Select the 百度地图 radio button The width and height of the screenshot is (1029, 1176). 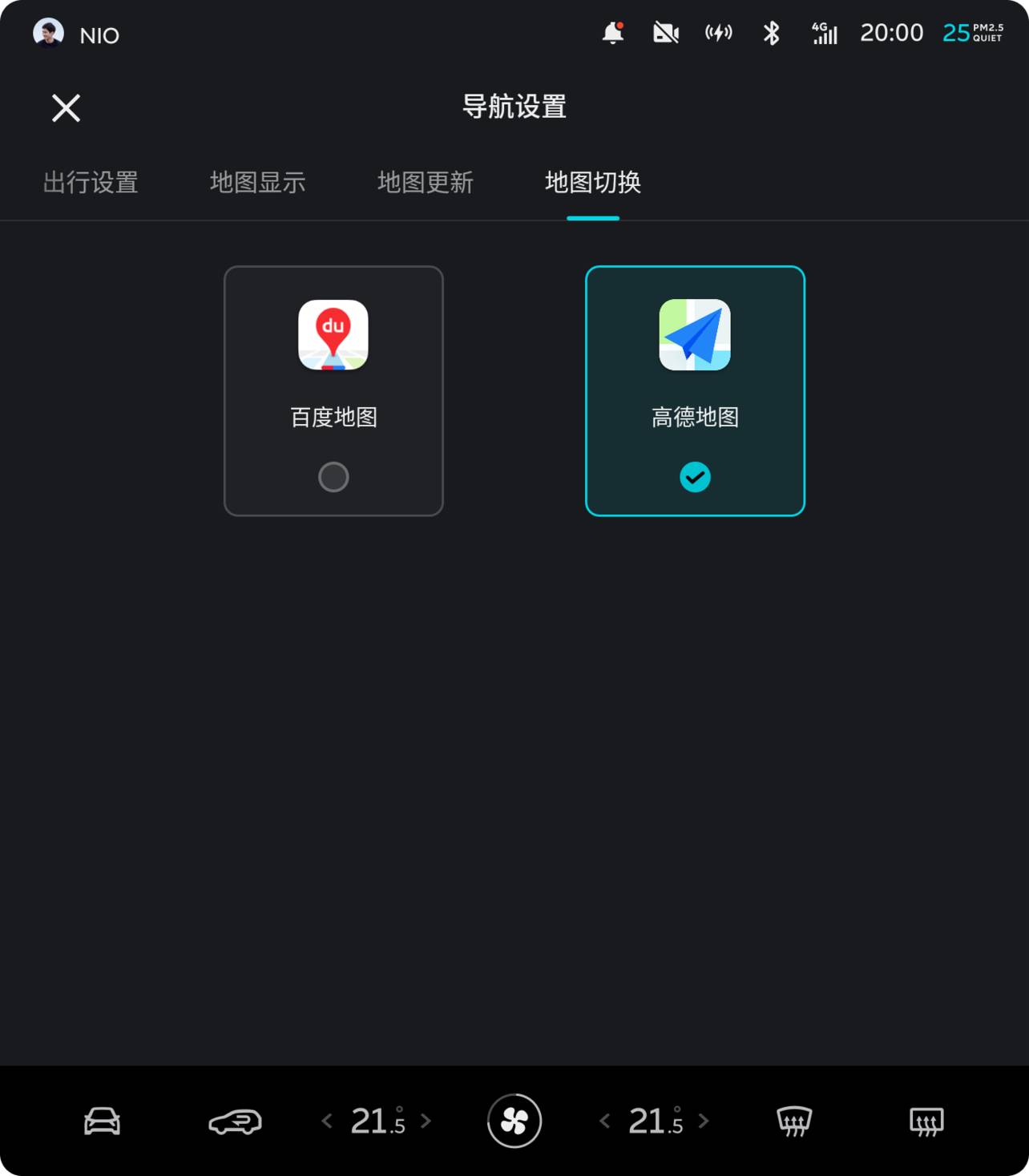click(x=333, y=476)
